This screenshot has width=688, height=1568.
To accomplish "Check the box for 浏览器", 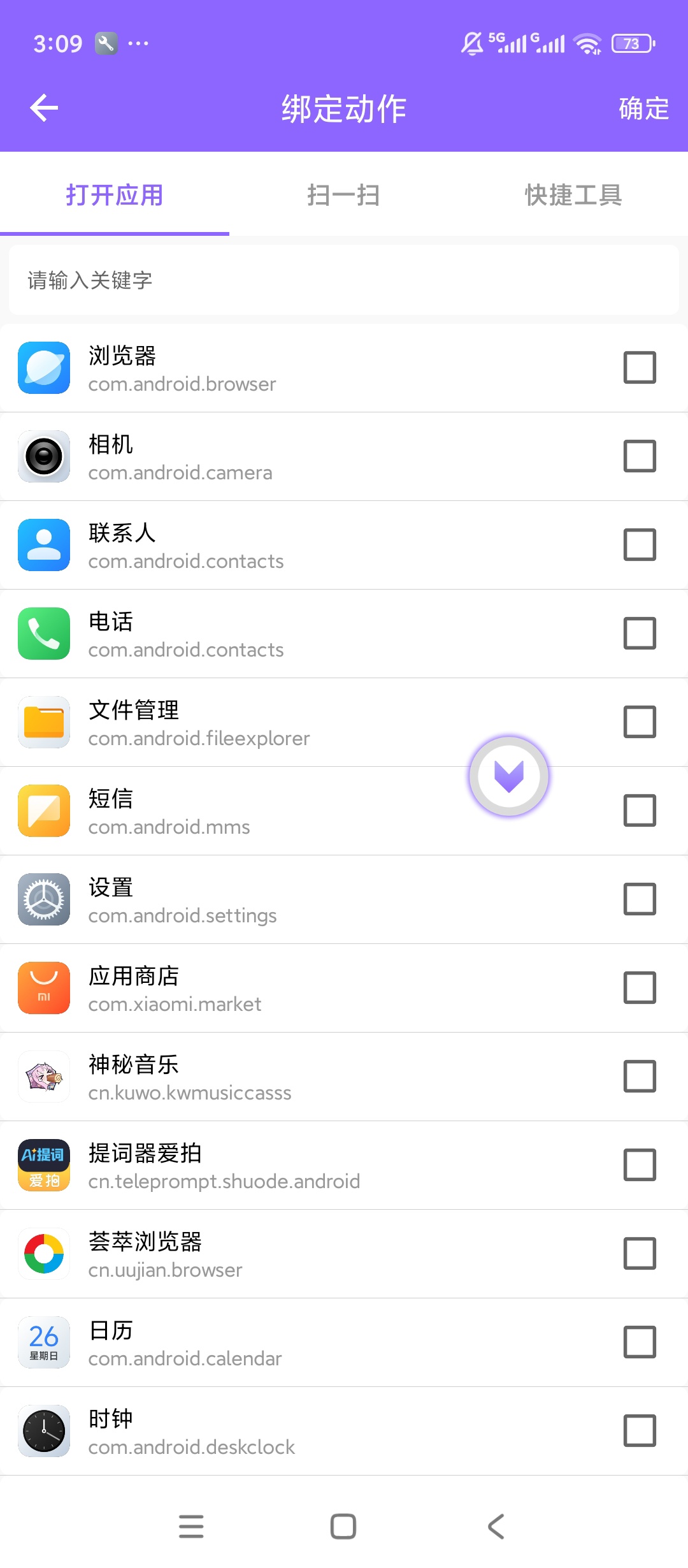I will click(x=640, y=367).
